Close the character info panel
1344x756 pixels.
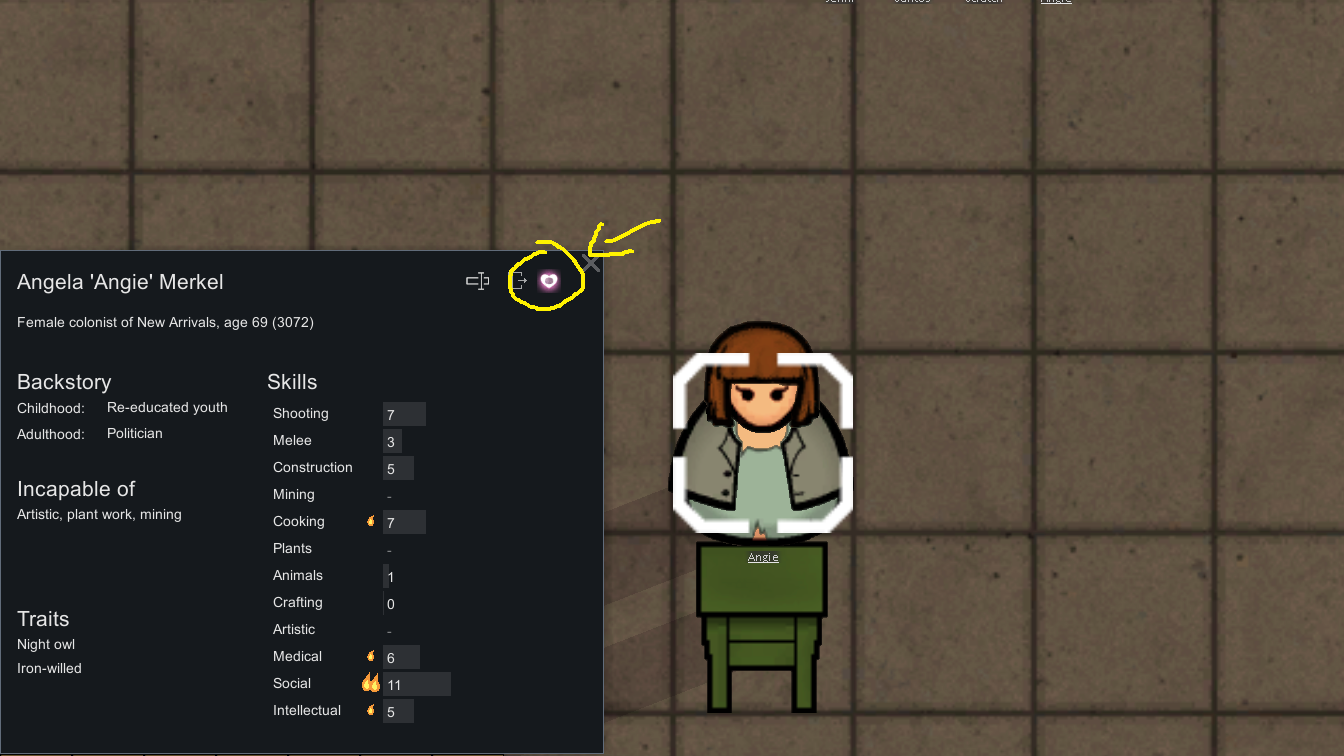tap(591, 263)
